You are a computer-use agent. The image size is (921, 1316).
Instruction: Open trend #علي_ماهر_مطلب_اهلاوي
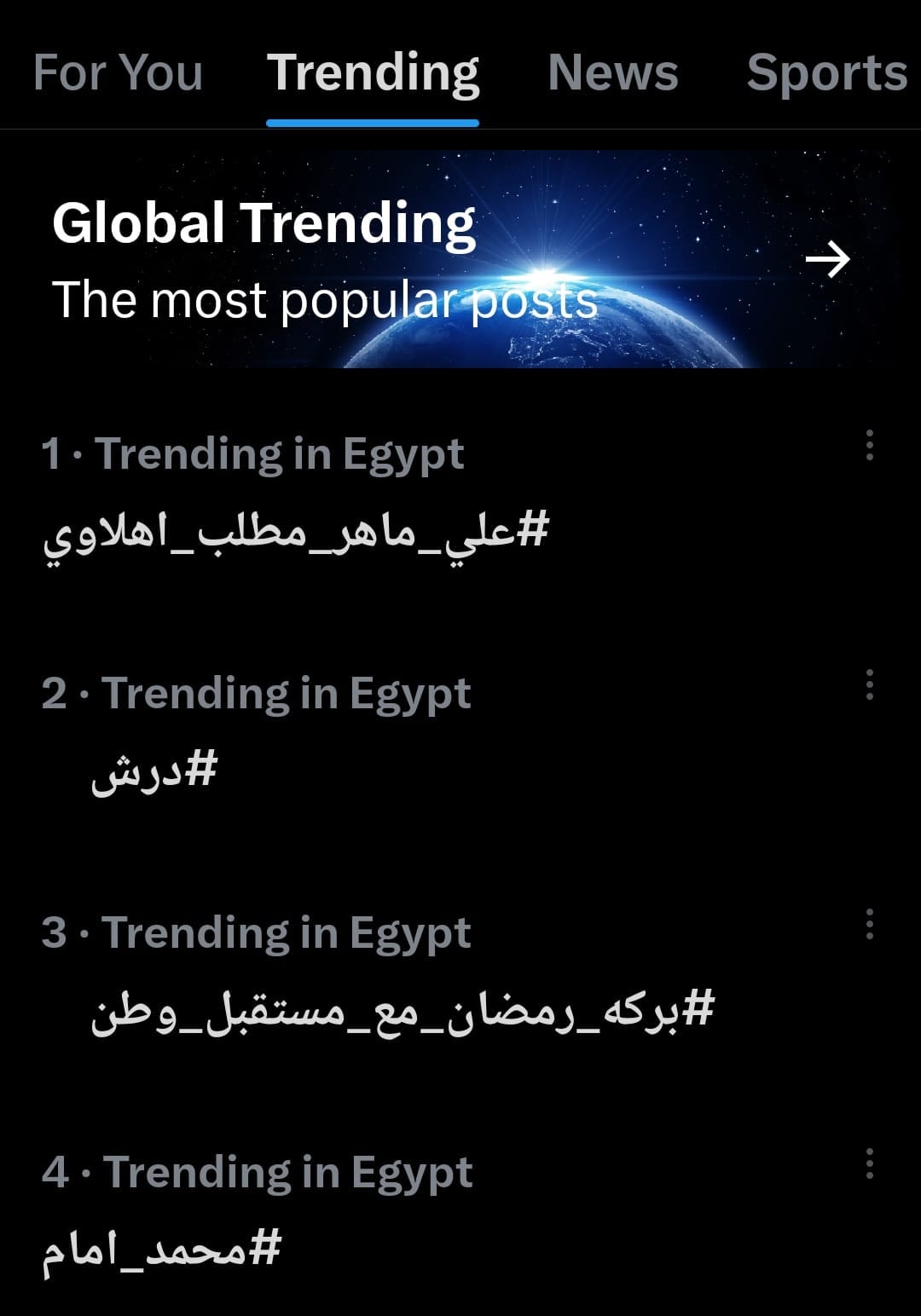tap(295, 533)
